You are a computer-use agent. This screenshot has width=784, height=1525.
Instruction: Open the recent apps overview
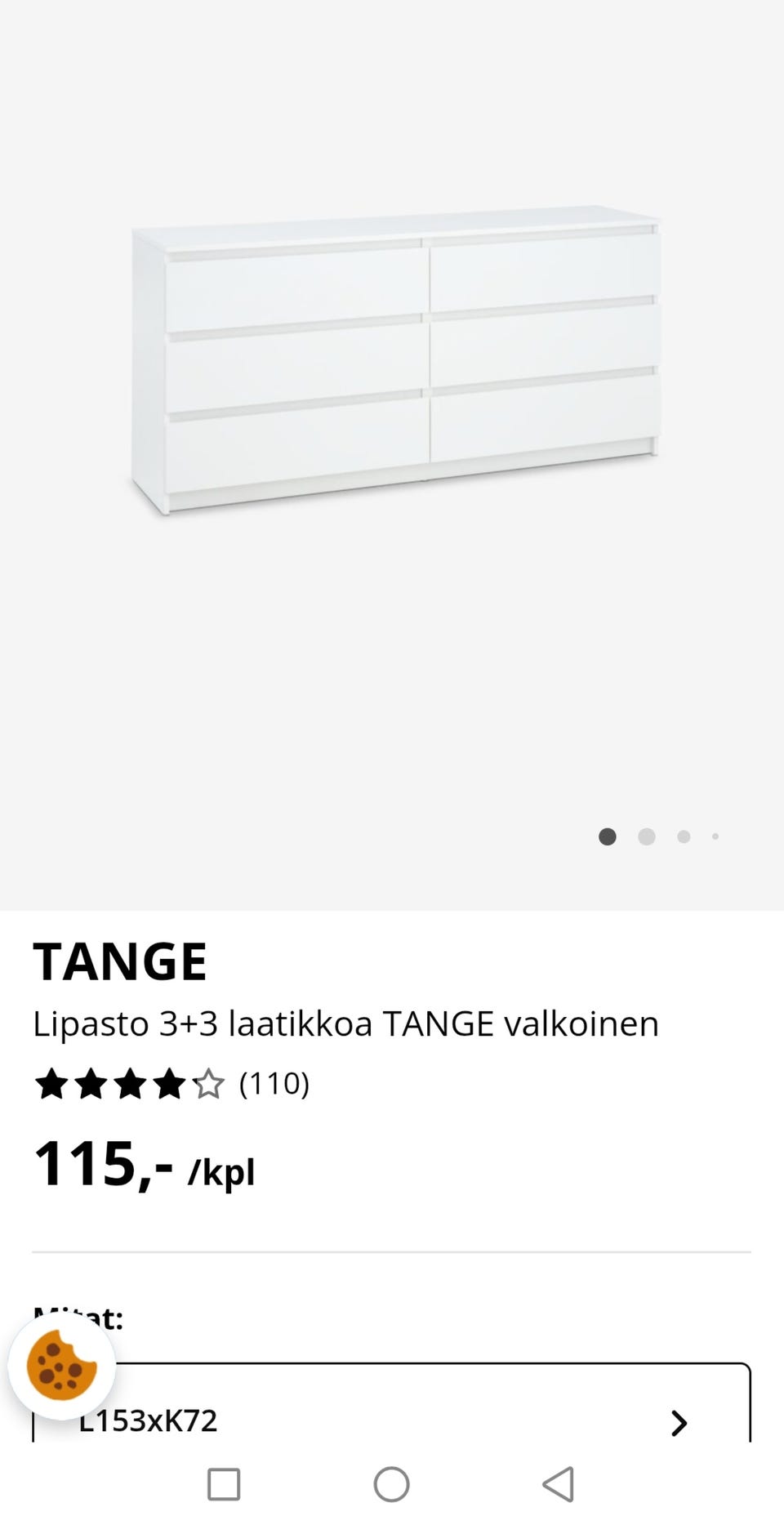pos(224,1484)
